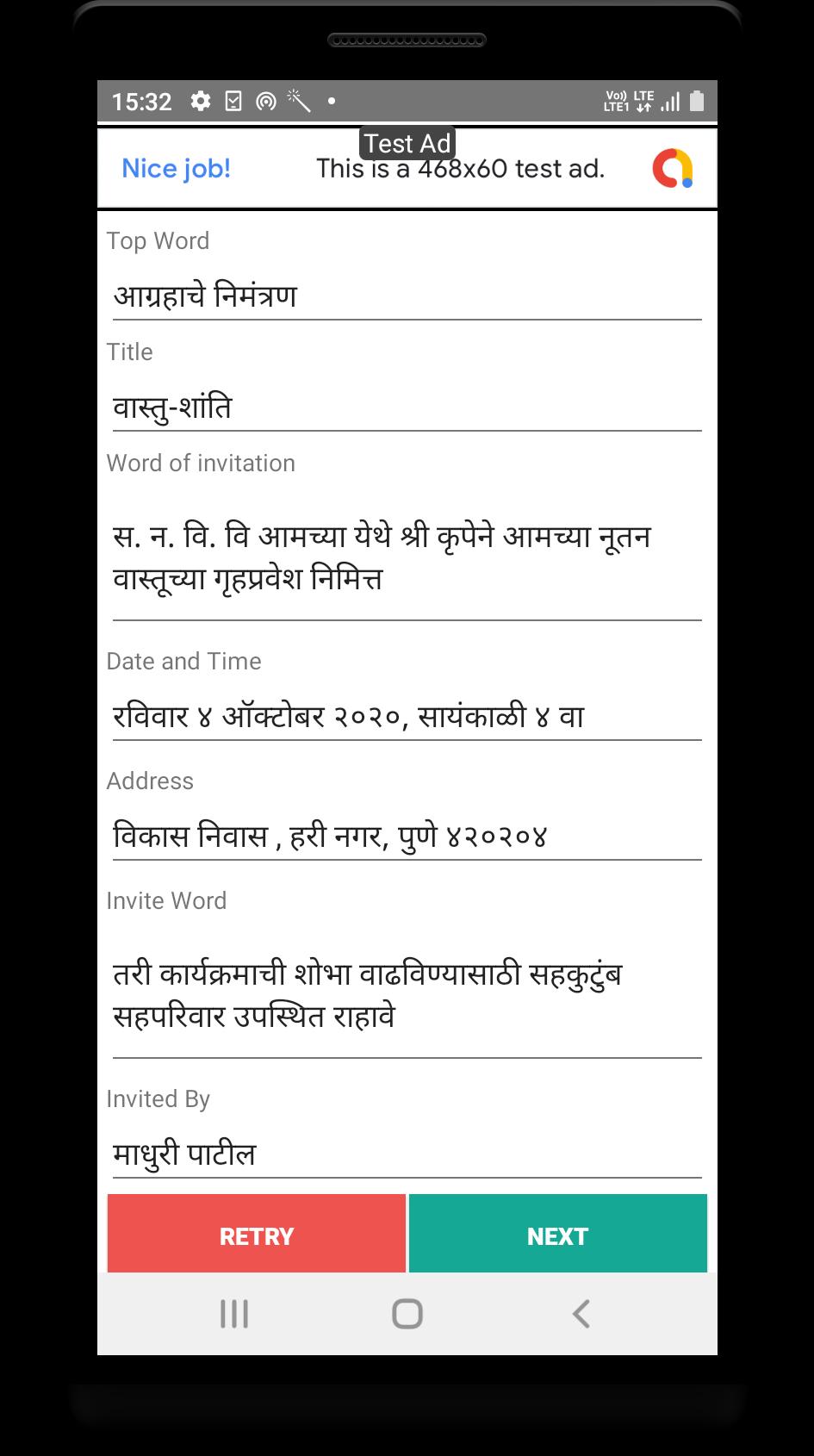Open recent apps from the navigation bar

click(234, 1314)
